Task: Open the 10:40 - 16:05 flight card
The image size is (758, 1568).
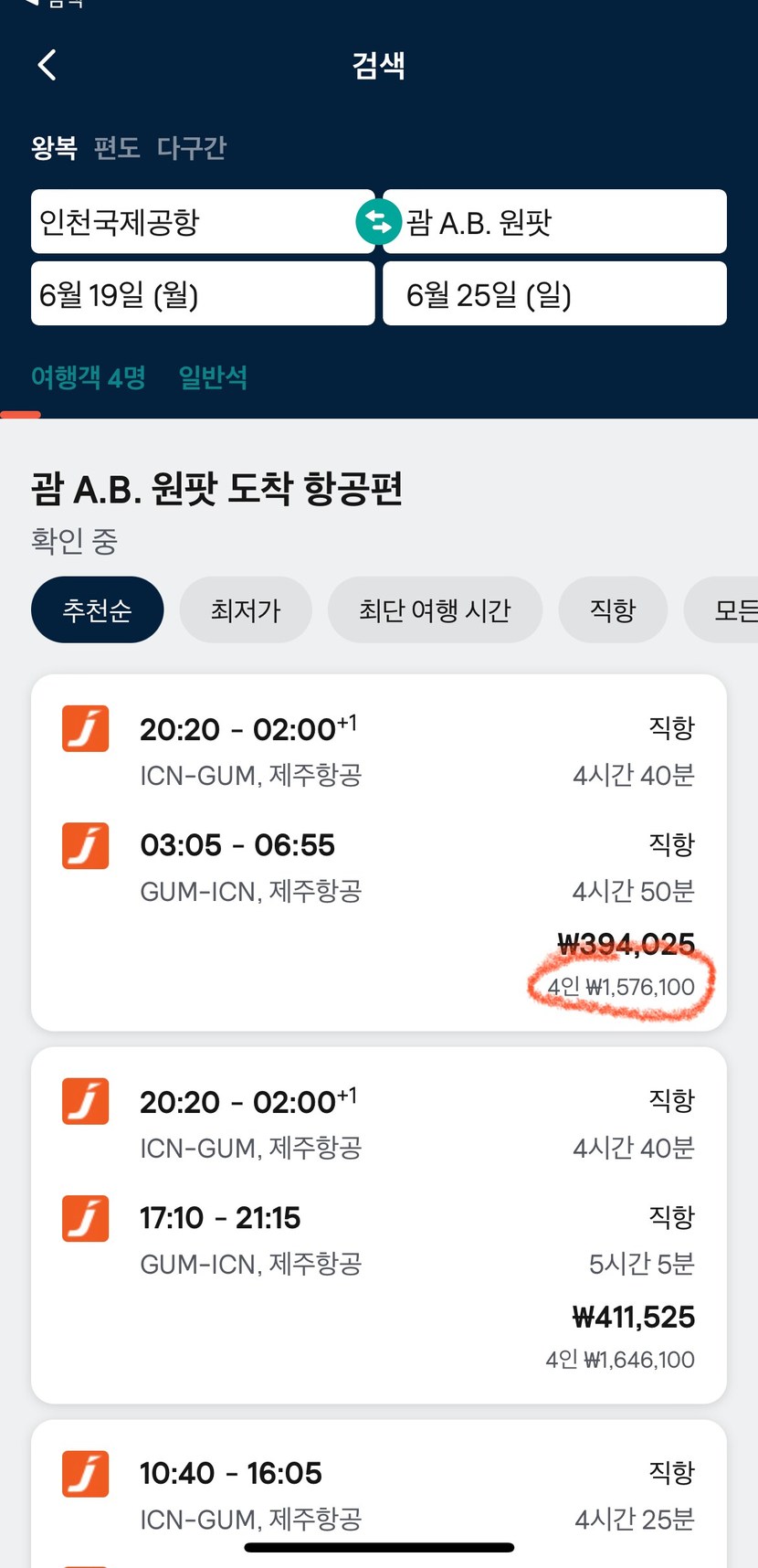Action: coord(379,1494)
